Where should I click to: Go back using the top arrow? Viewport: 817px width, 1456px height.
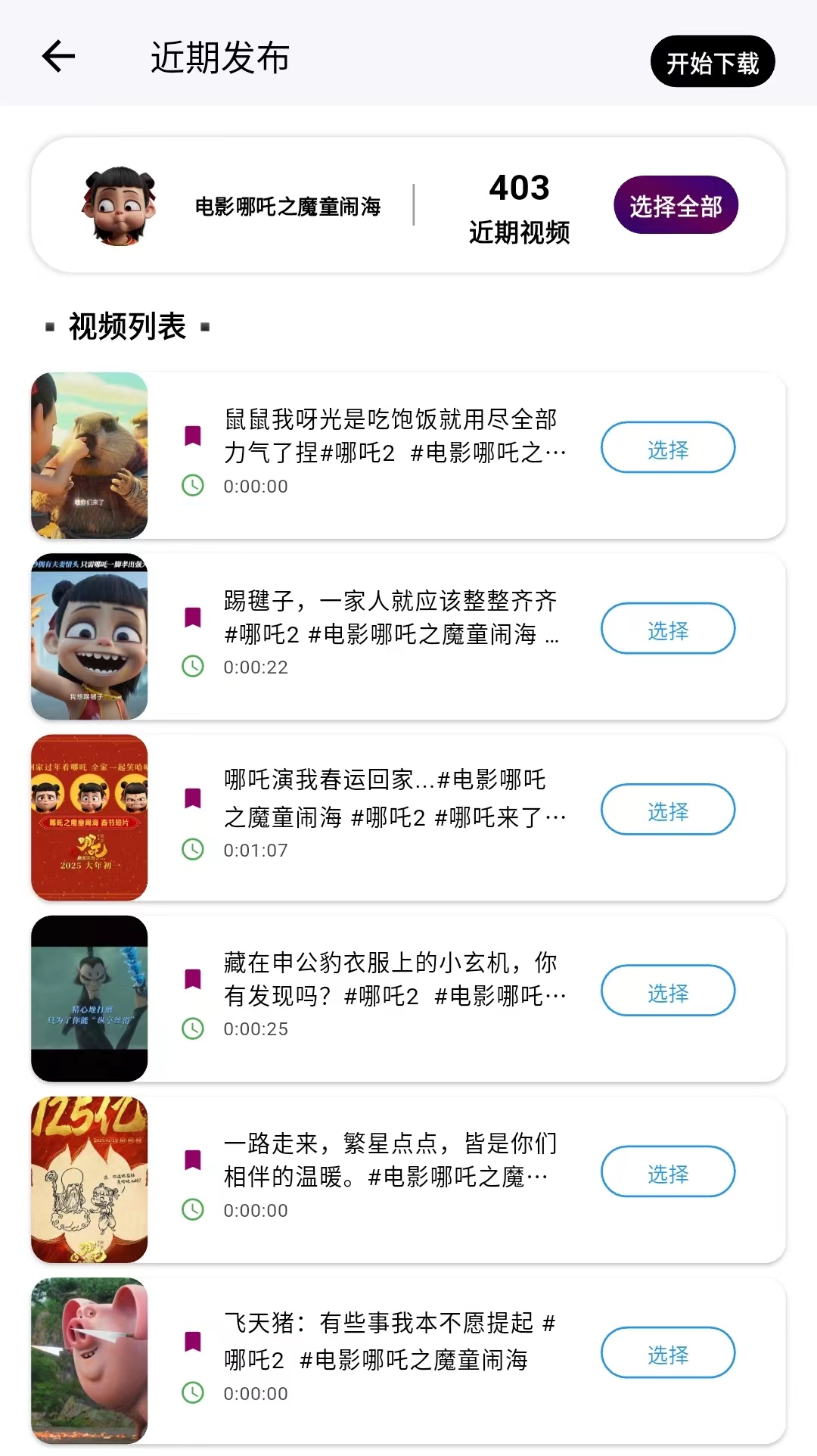pos(58,57)
